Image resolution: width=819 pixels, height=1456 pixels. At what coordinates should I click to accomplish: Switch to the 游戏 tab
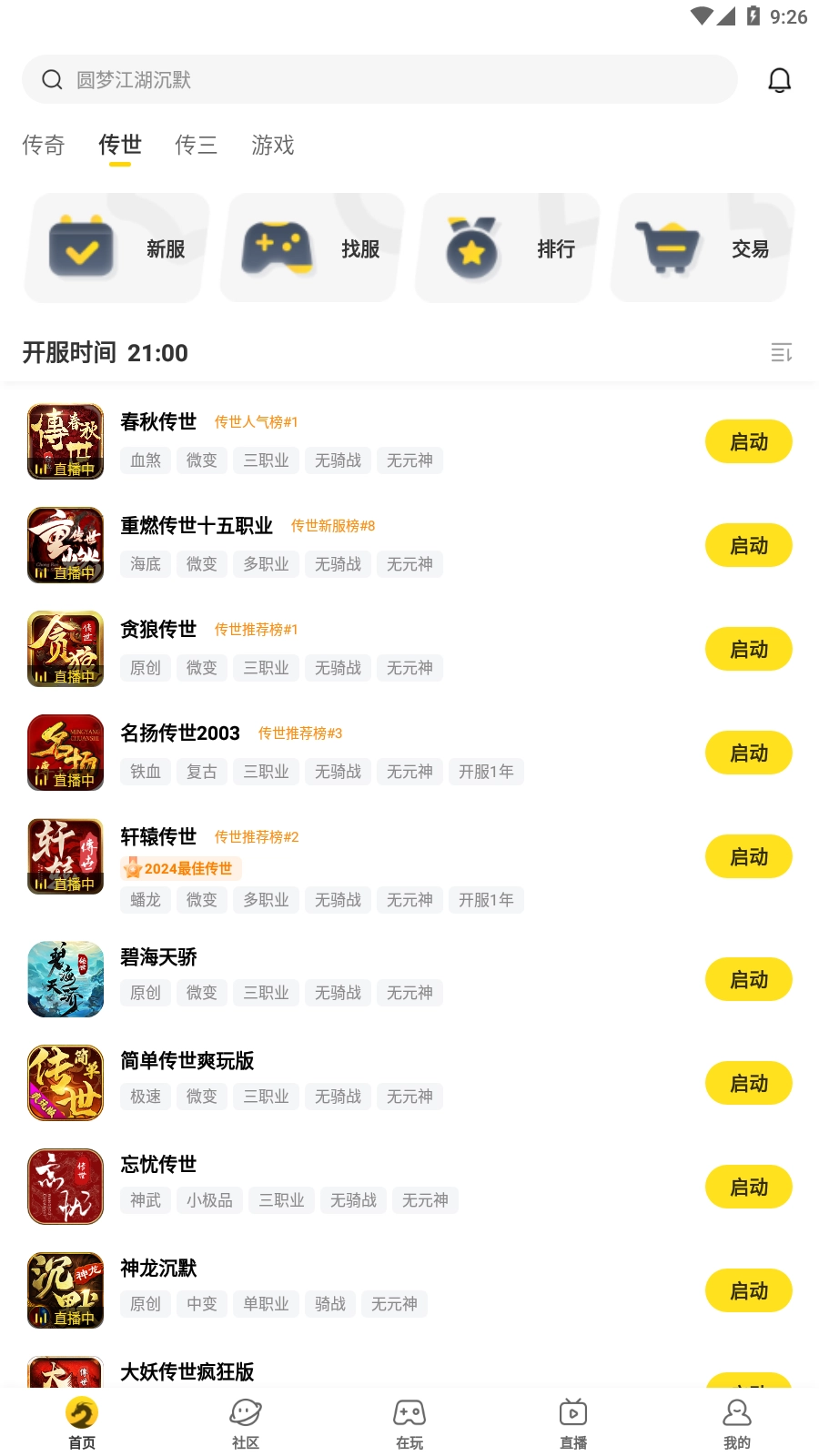273,146
